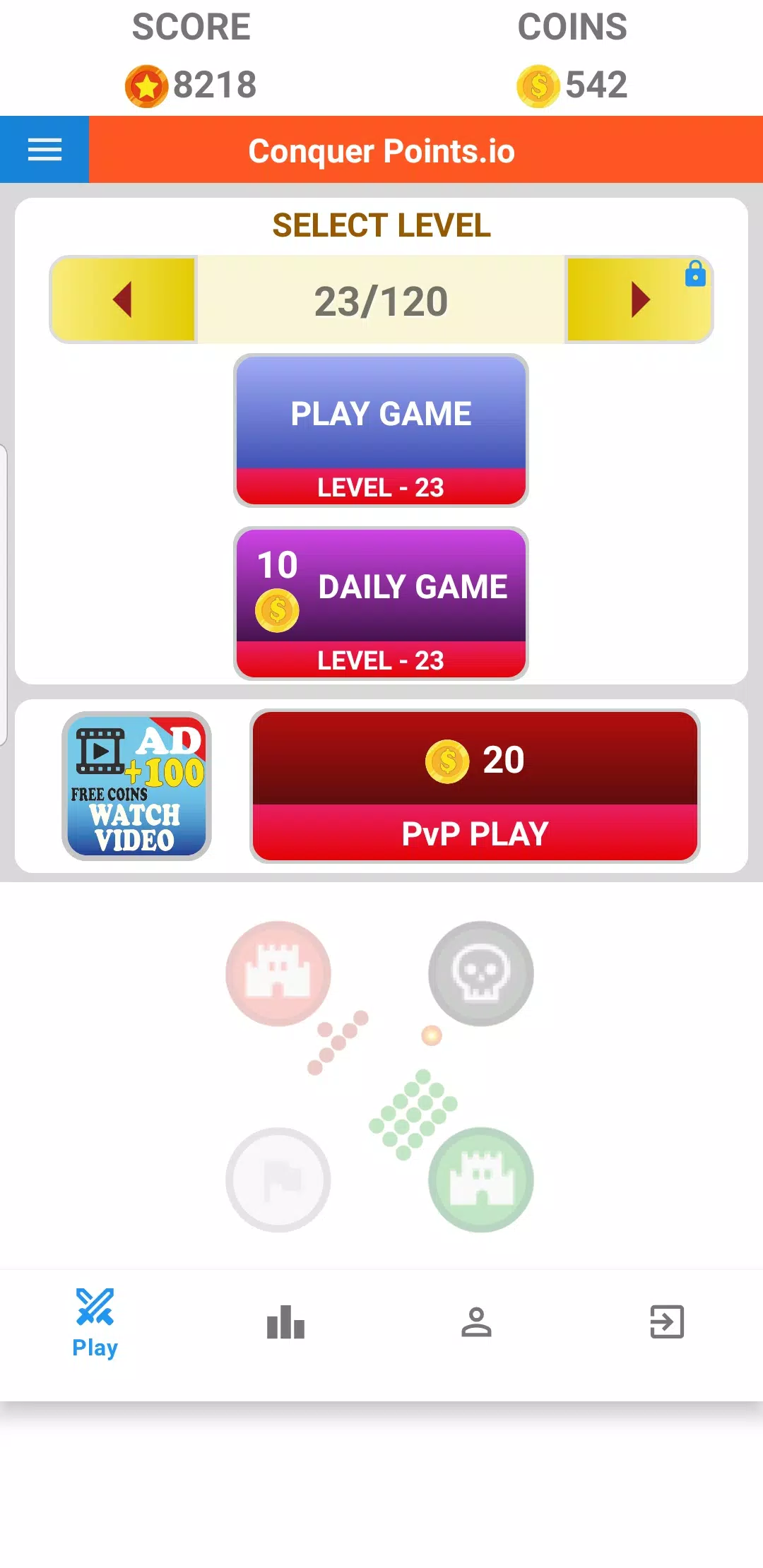This screenshot has height=1568, width=763.
Task: Select the Conquer Points.io title bar
Action: (381, 150)
